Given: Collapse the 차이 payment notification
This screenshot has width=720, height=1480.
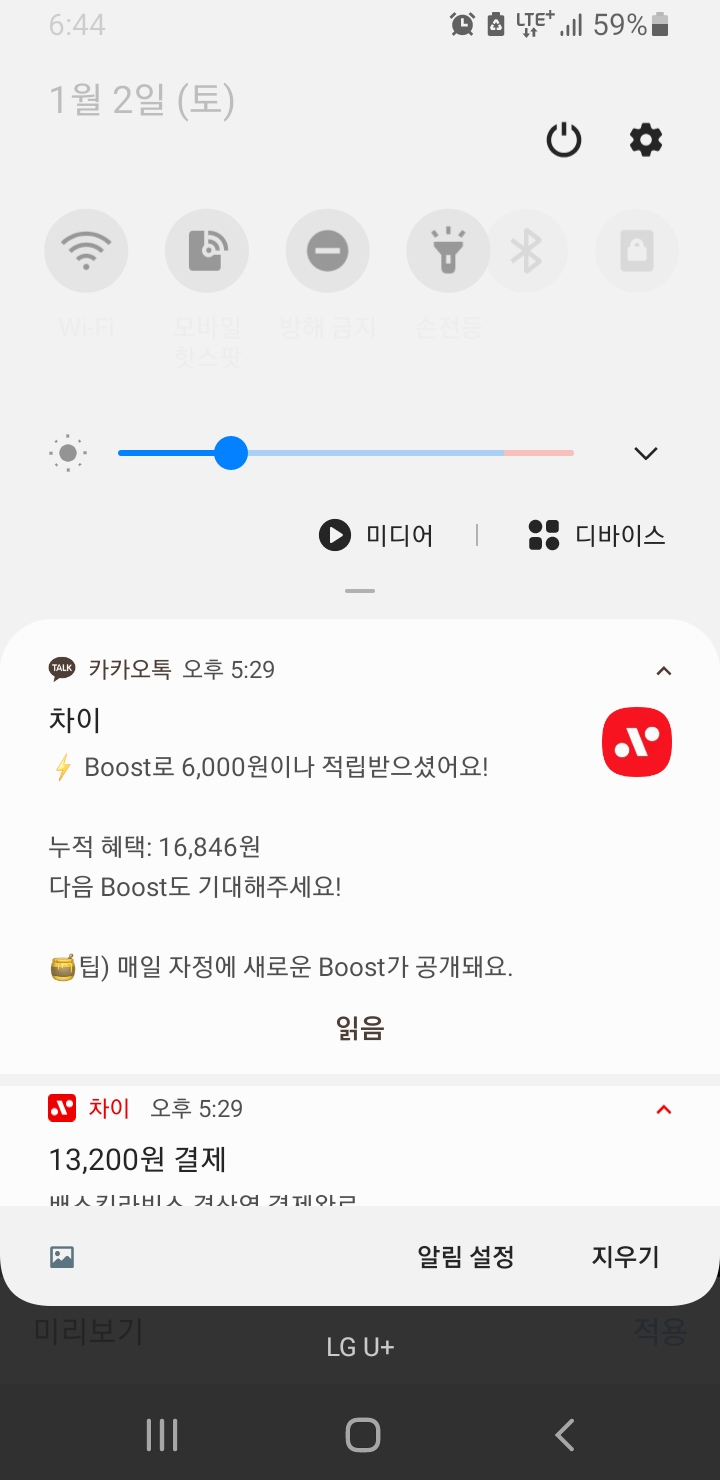Looking at the screenshot, I should pyautogui.click(x=663, y=1109).
